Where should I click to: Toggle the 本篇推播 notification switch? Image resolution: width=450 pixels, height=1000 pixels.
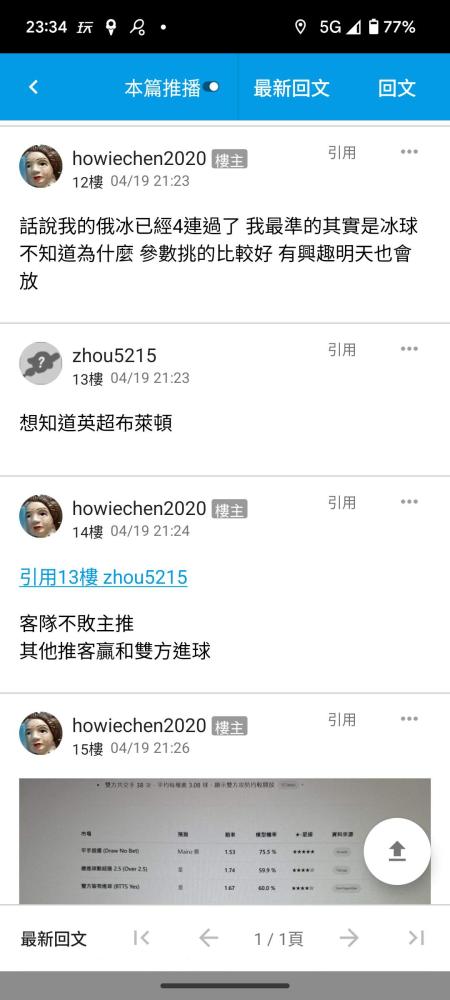(212, 87)
